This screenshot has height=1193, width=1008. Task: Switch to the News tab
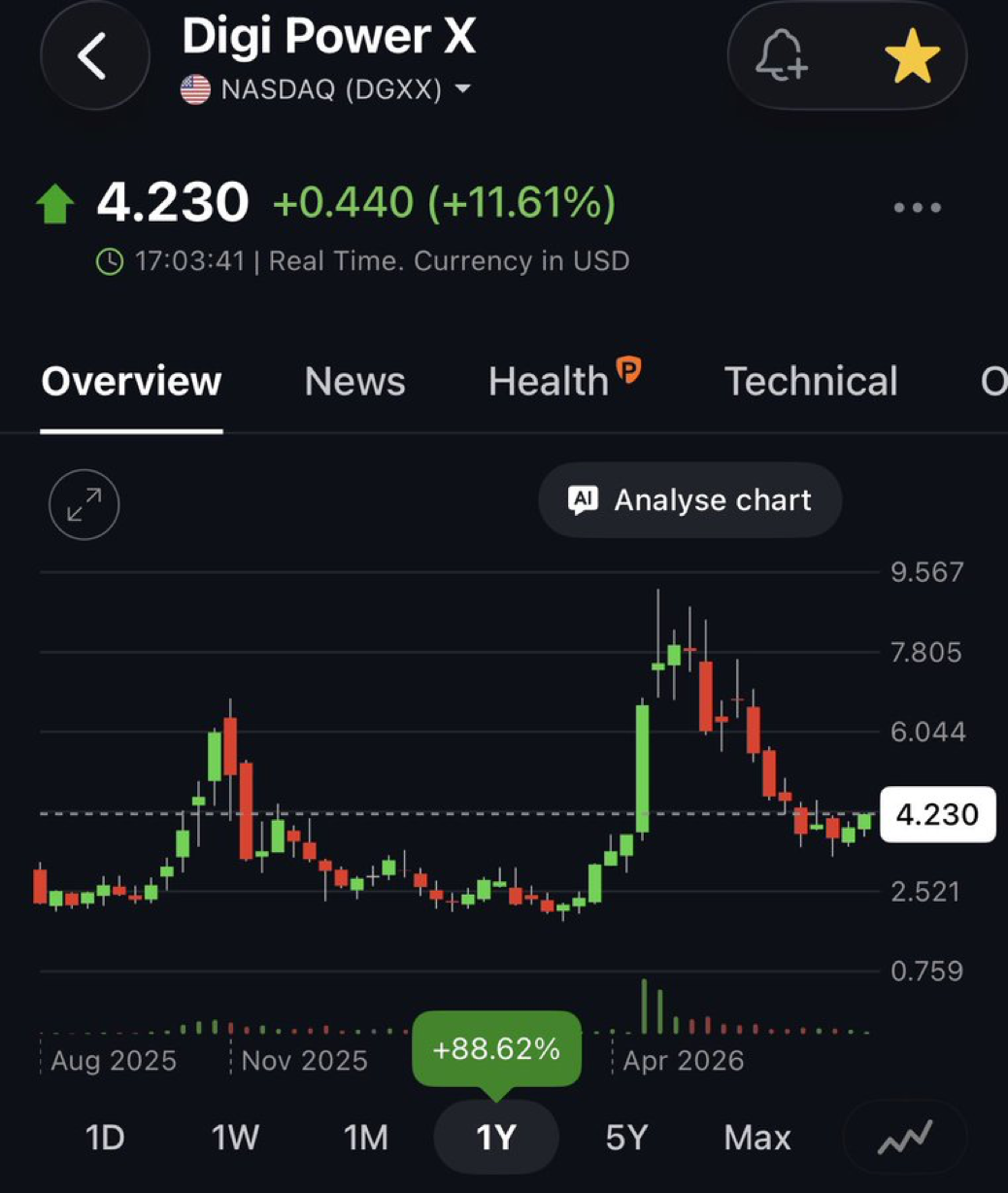point(354,382)
